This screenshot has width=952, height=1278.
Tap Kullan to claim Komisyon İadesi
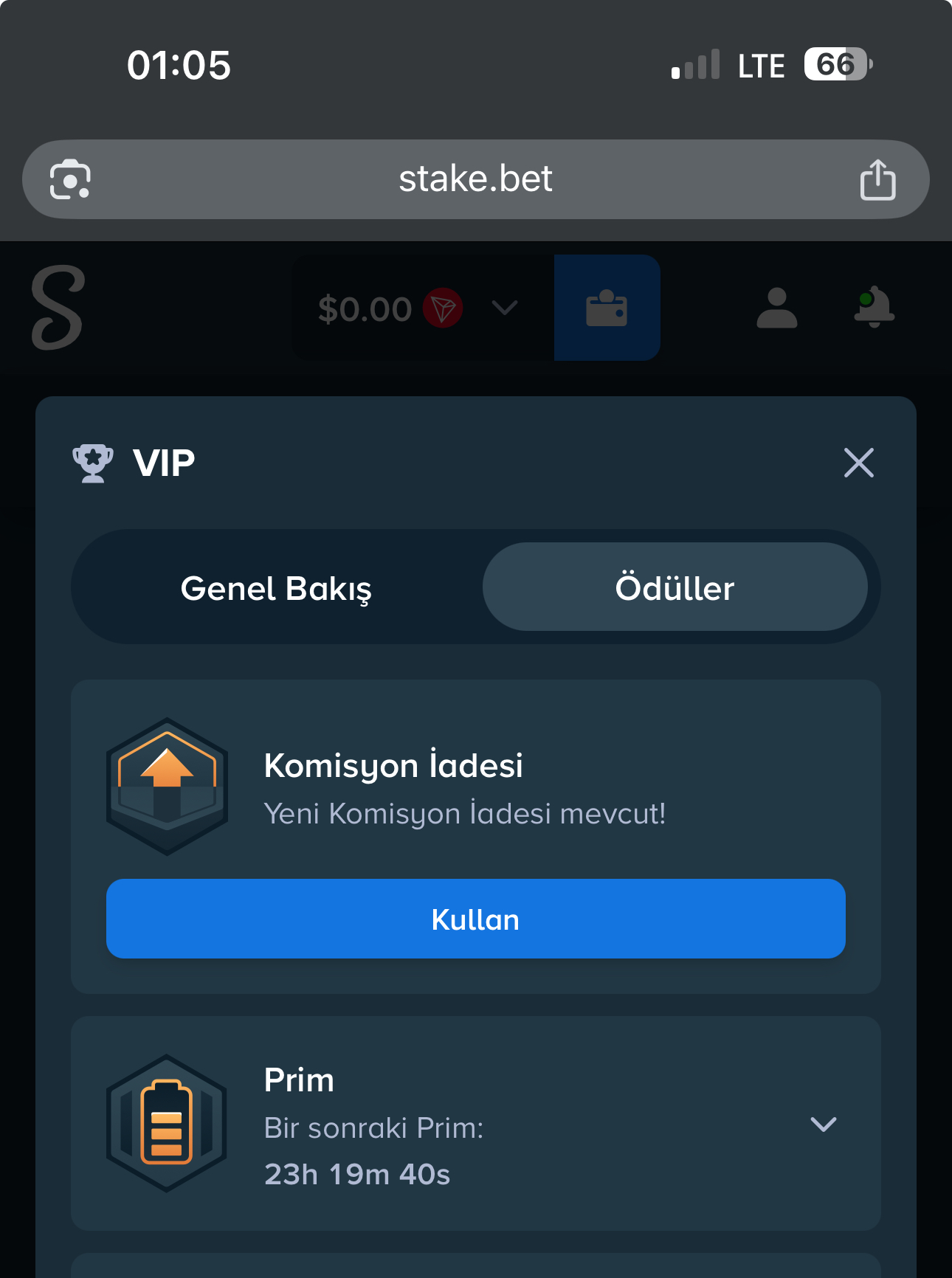pos(476,919)
